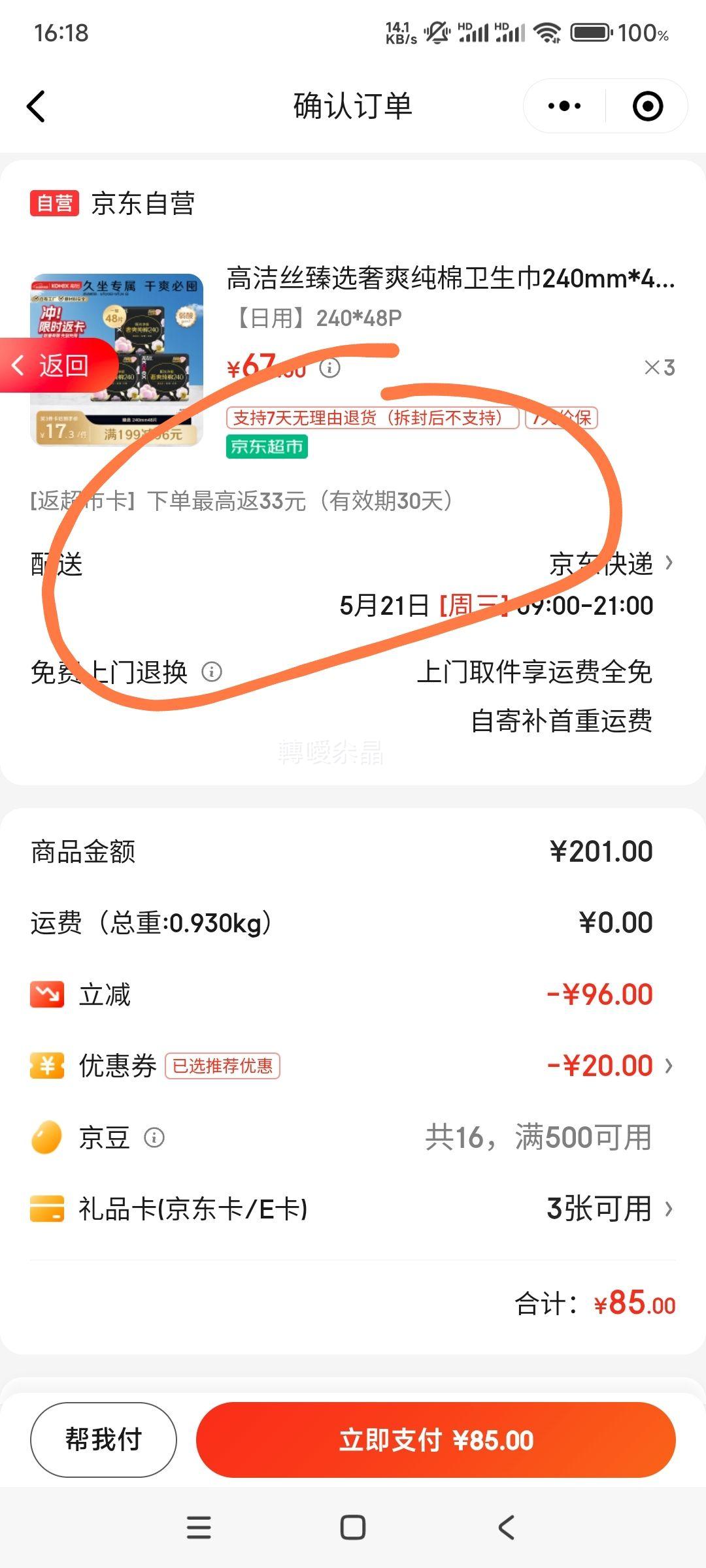Open the mini program more options menu
Image resolution: width=706 pixels, height=1568 pixels.
coord(564,106)
